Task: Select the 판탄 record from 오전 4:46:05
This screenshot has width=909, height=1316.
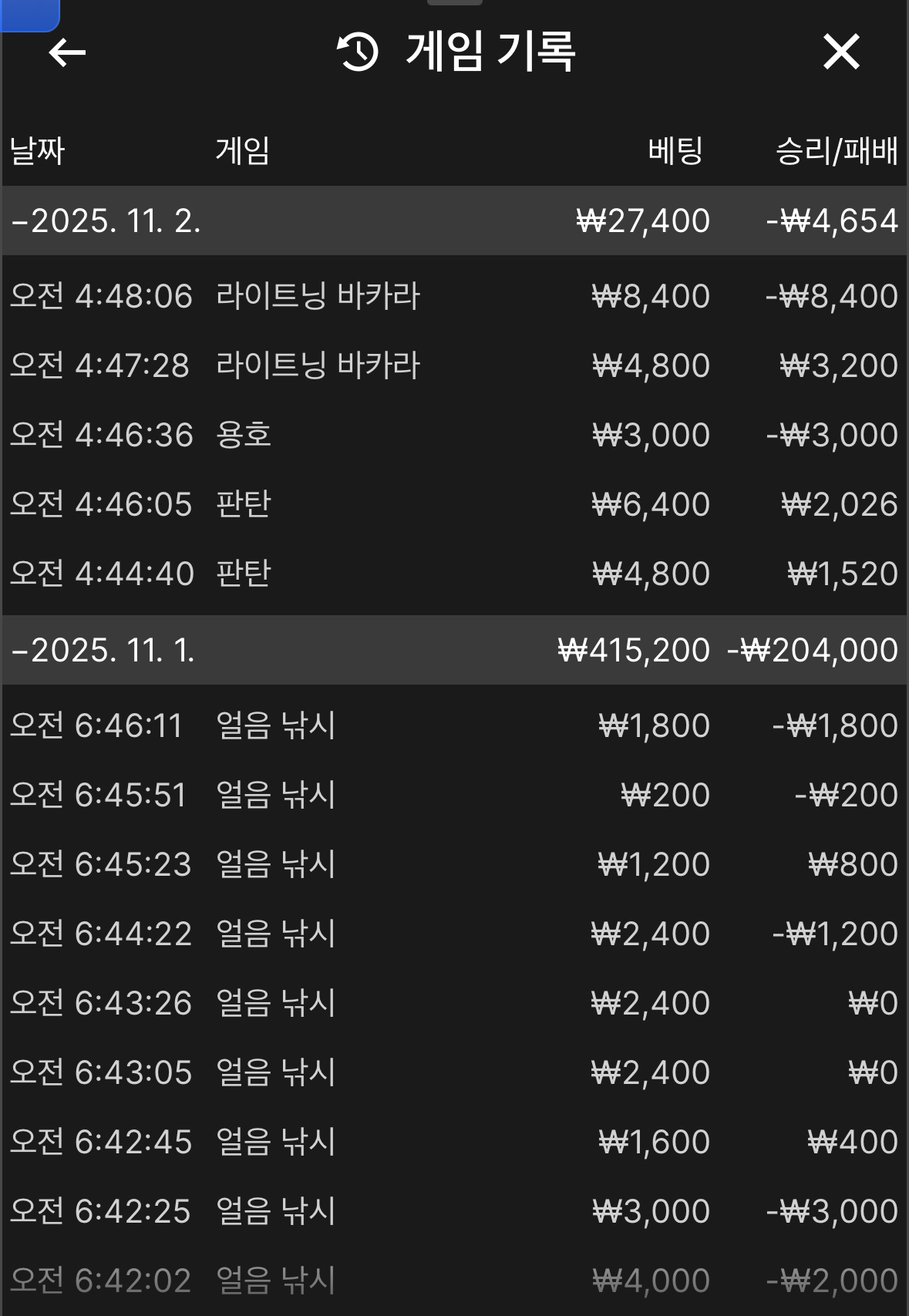Action: [x=454, y=504]
